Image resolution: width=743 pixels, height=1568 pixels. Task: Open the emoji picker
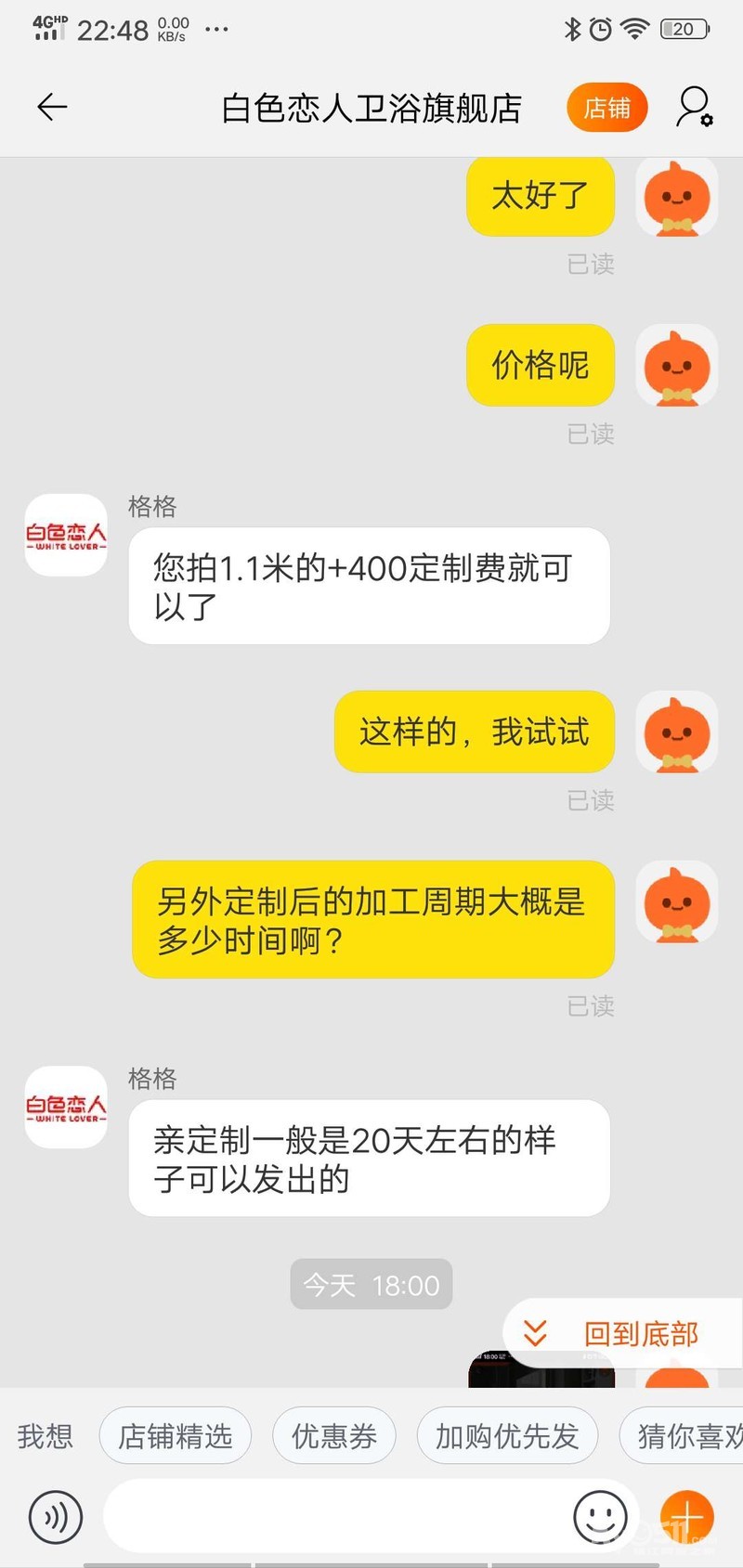600,1517
